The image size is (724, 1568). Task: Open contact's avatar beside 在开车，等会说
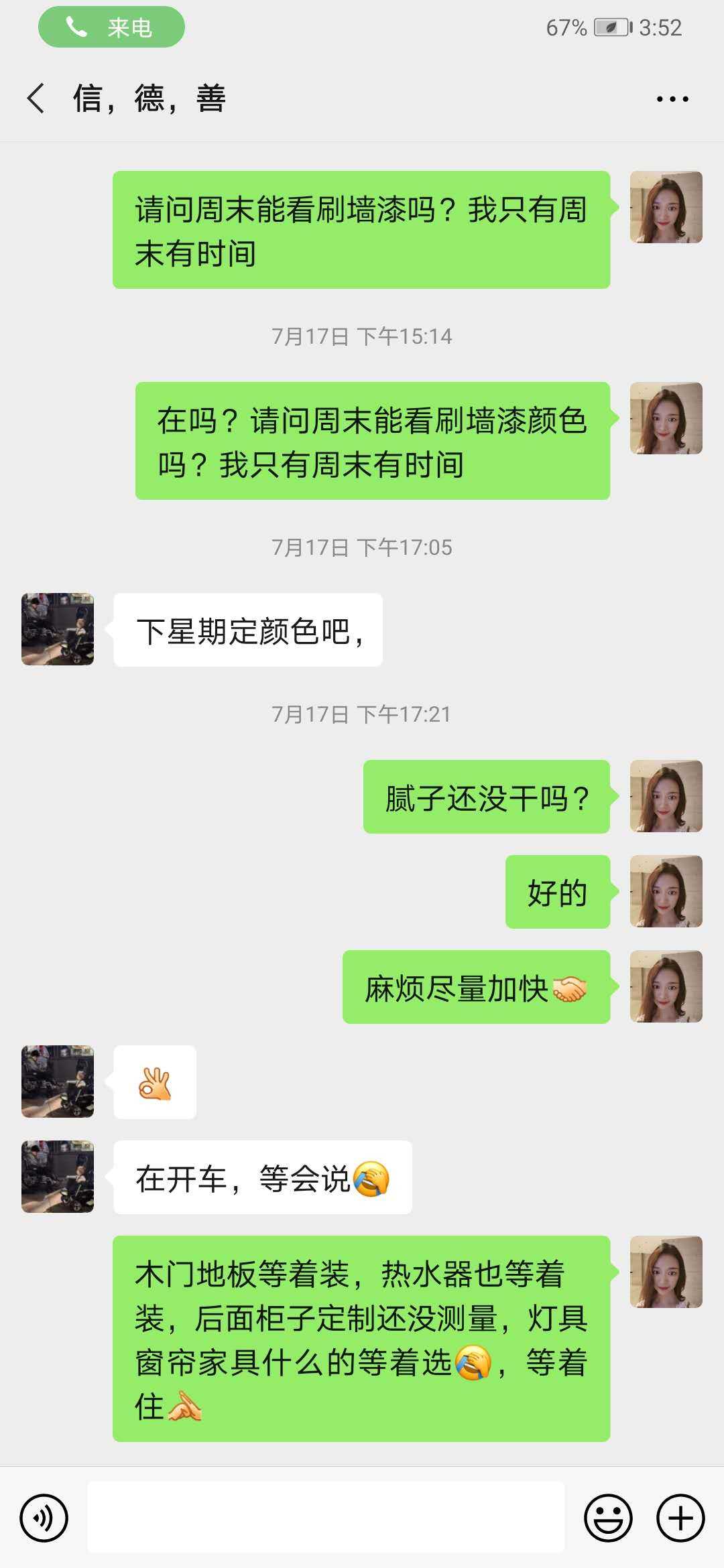point(58,1177)
